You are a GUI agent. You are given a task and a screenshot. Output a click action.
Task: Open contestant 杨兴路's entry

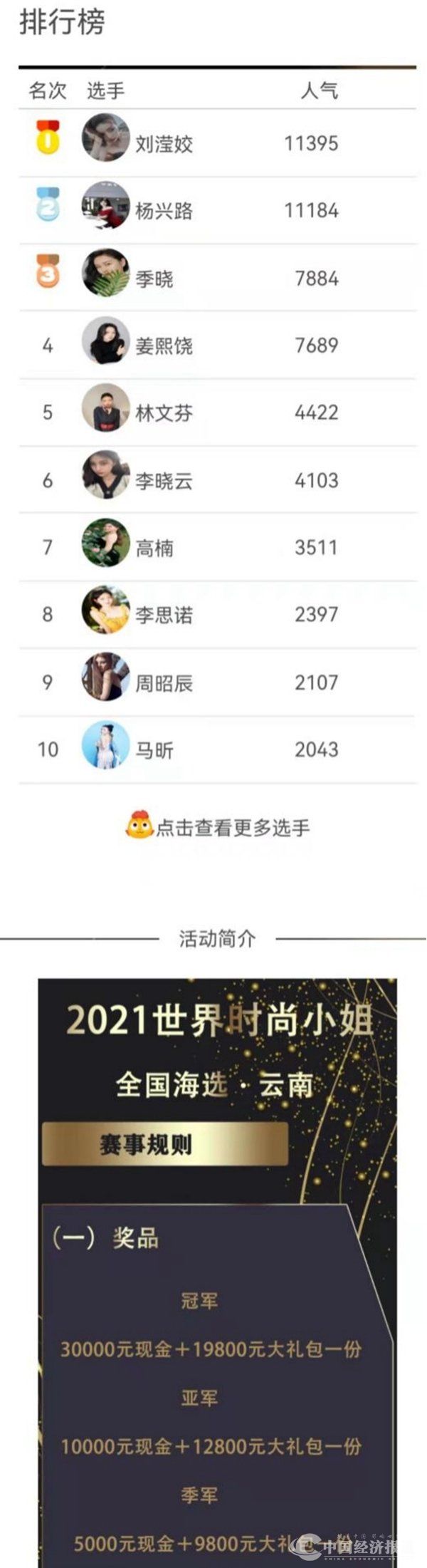tap(164, 211)
